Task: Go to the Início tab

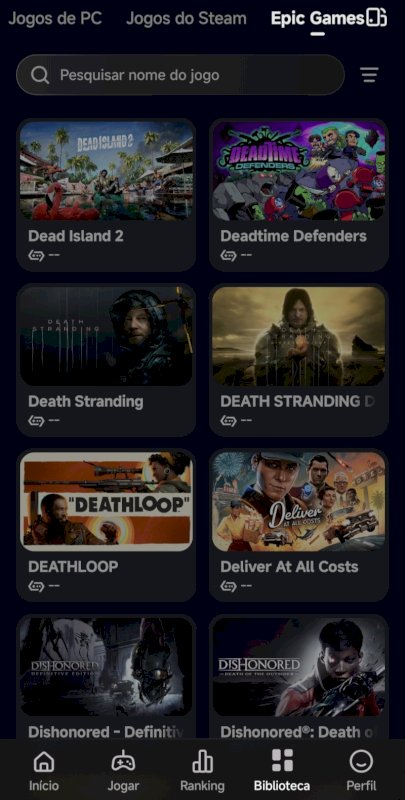Action: [44, 770]
